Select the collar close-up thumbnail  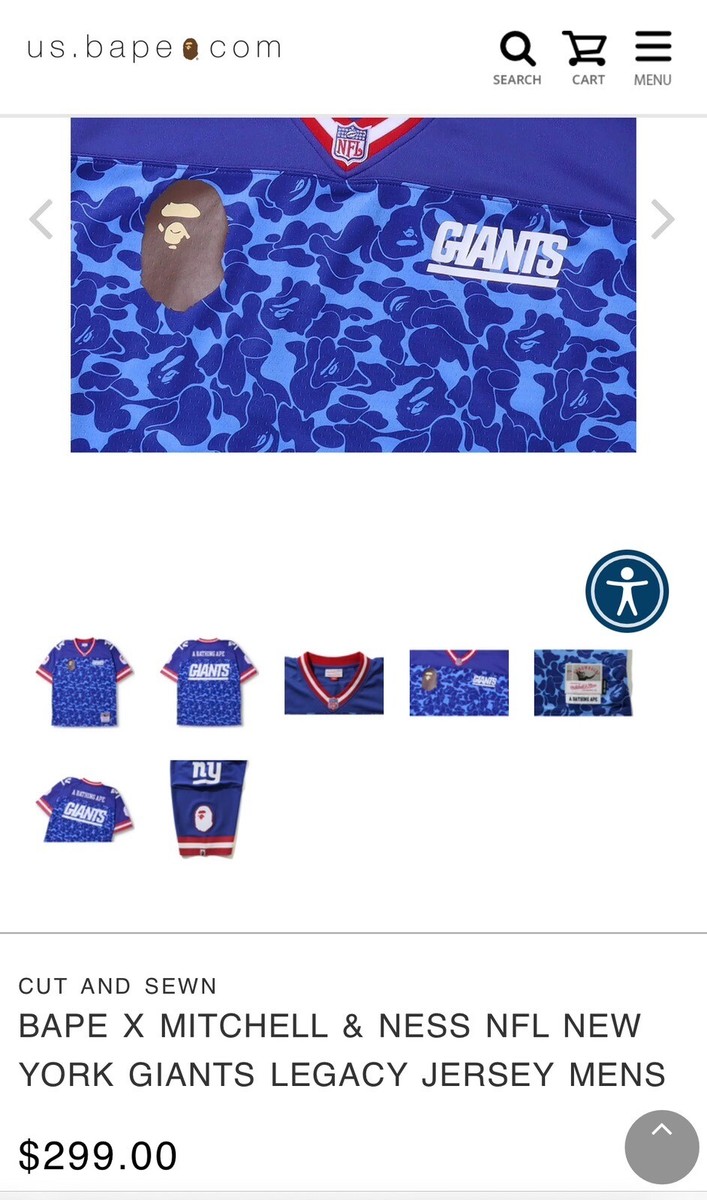(334, 682)
